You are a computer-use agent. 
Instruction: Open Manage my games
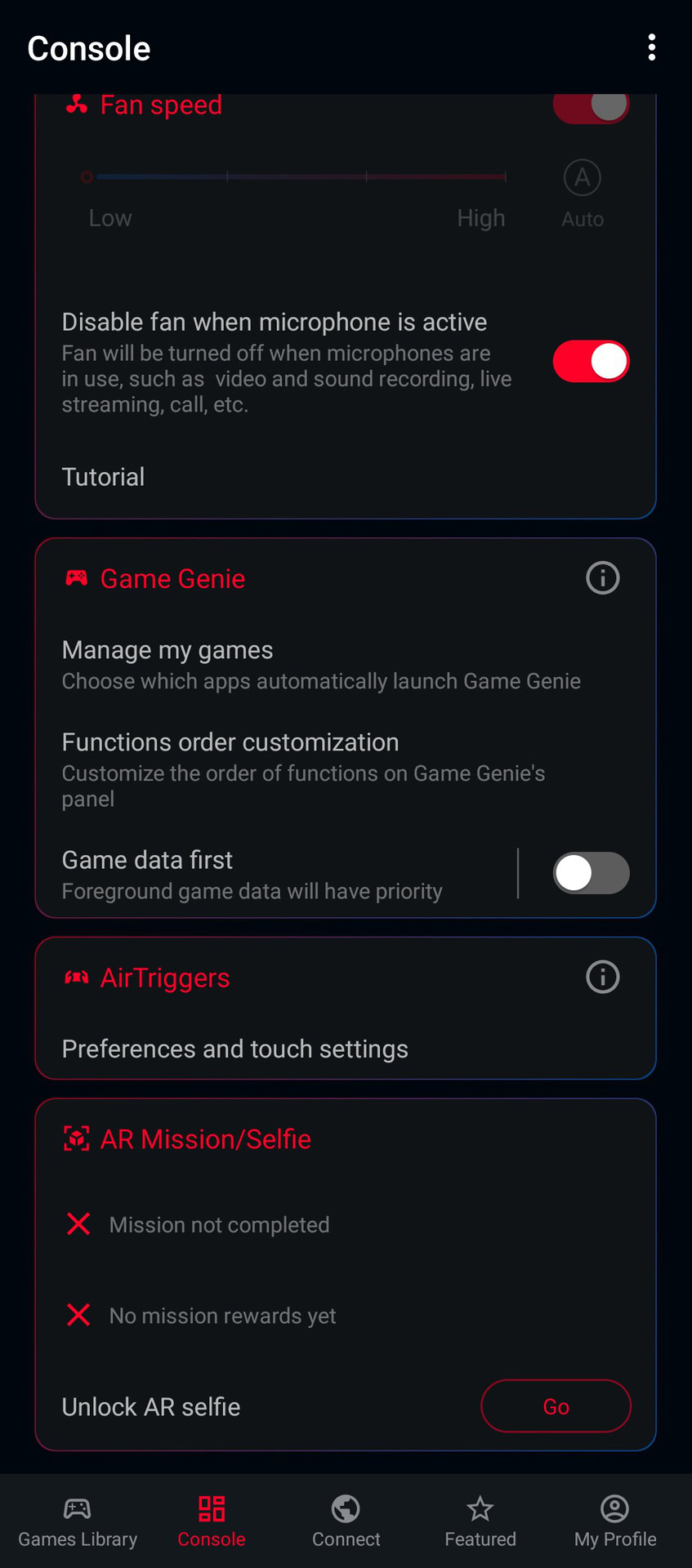pos(321,665)
